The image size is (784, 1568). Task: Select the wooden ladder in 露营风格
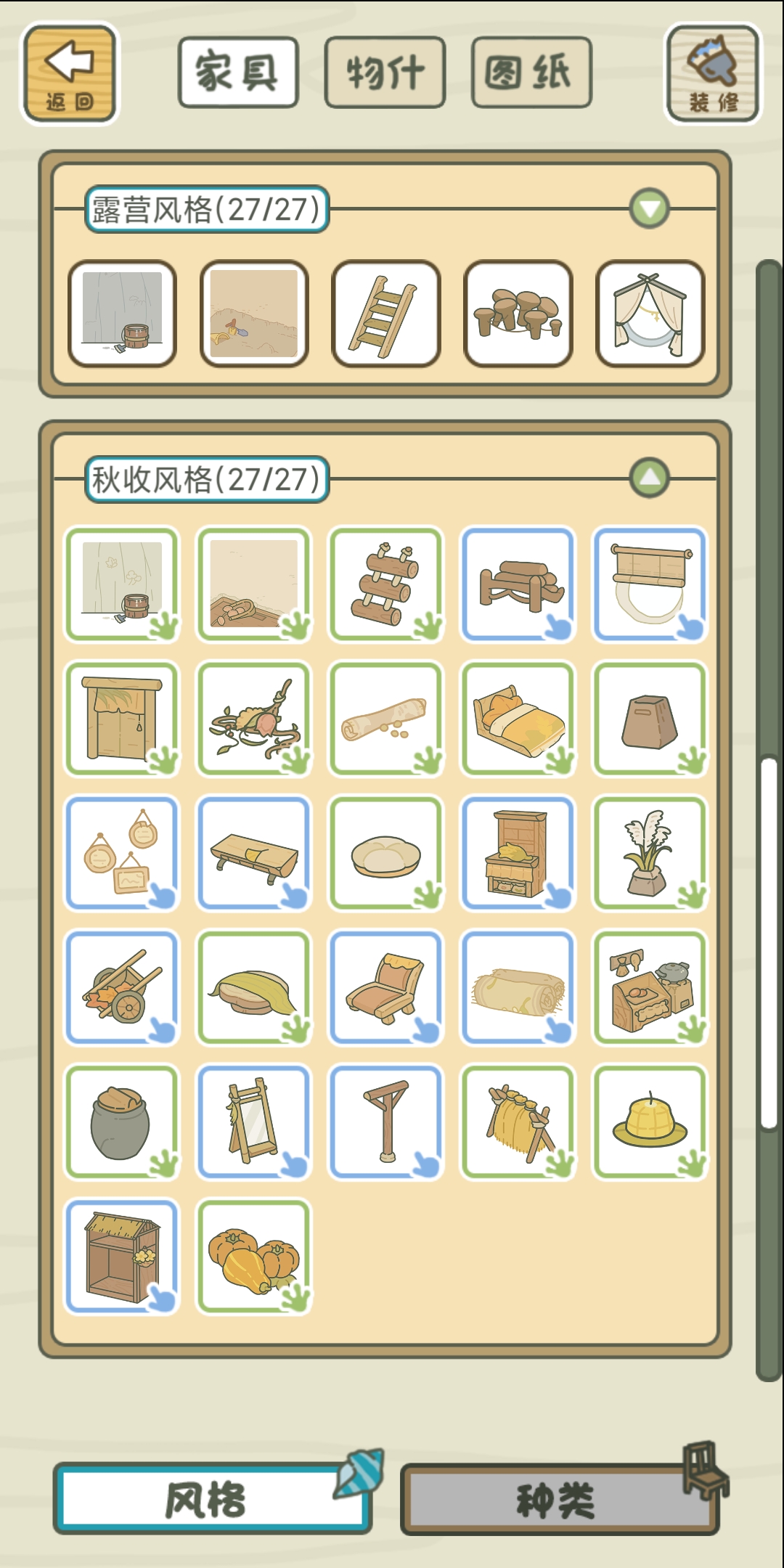tap(385, 314)
